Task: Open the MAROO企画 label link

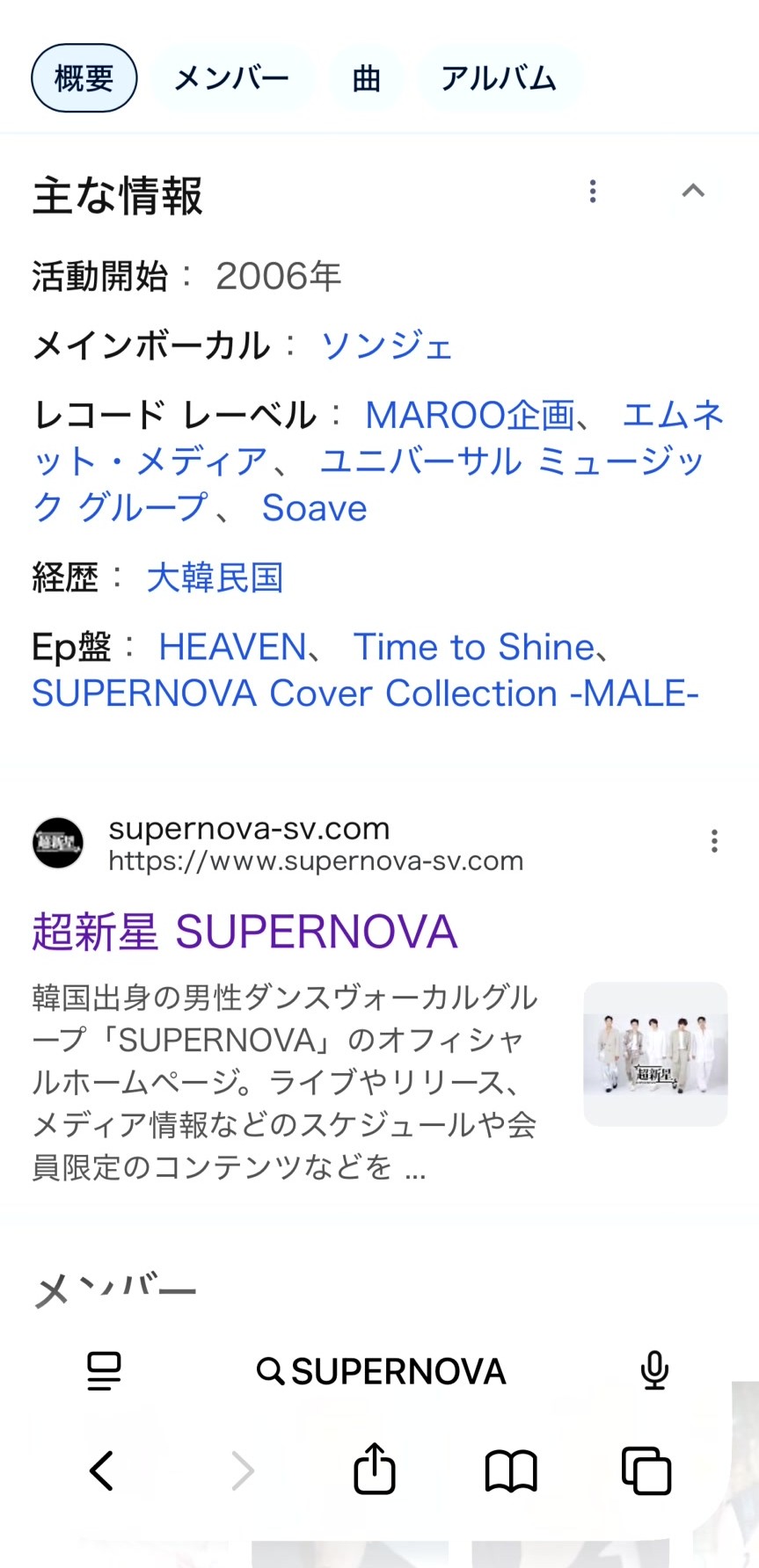Action: click(x=470, y=415)
